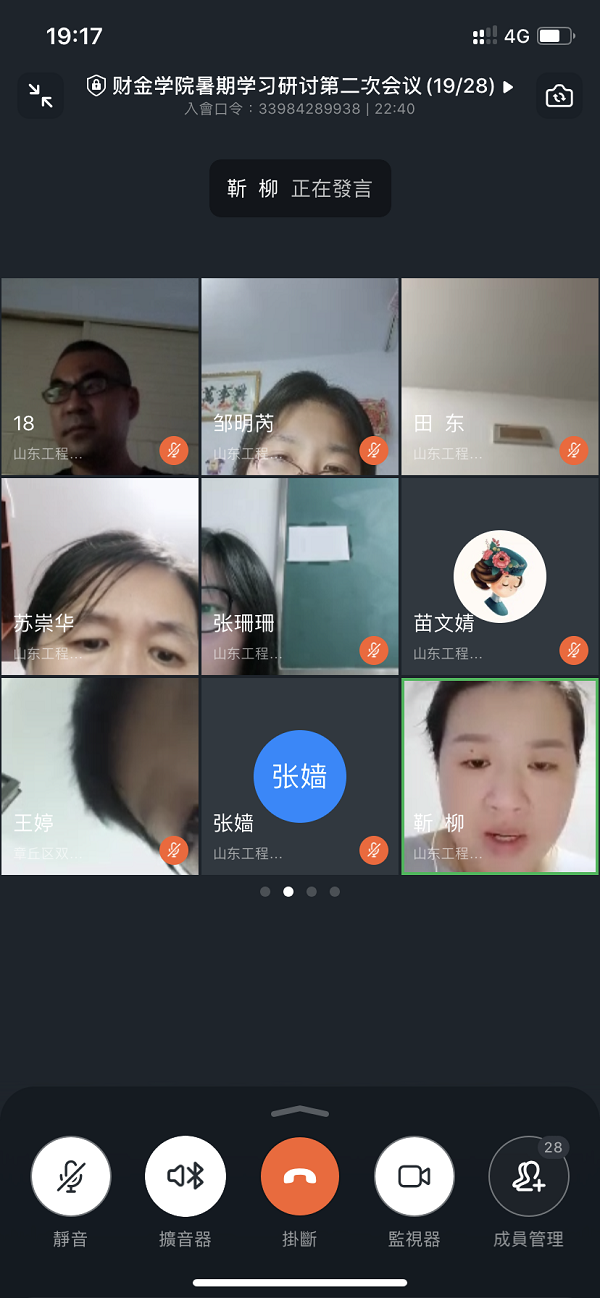
Task: Open video tile of 田东
Action: pos(499,376)
